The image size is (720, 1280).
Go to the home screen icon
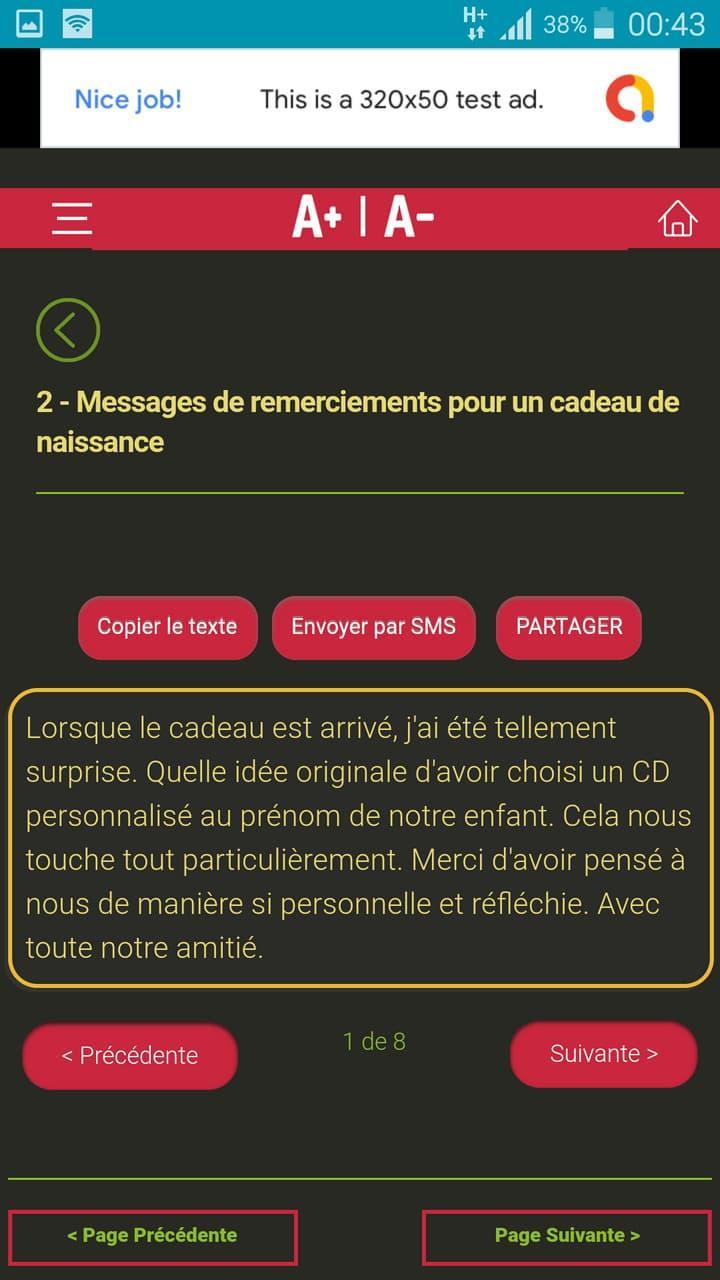(x=677, y=218)
